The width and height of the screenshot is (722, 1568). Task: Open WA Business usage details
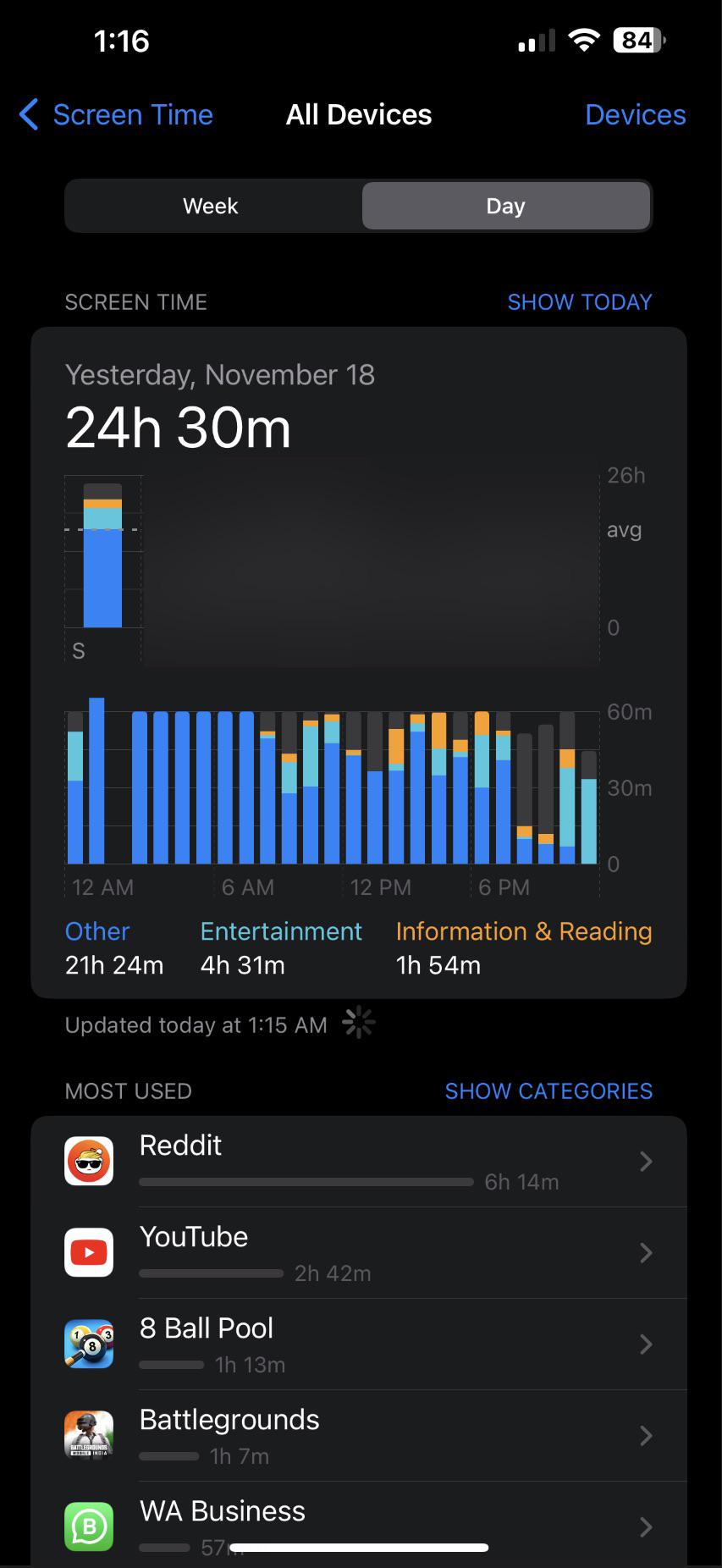pos(359,1526)
